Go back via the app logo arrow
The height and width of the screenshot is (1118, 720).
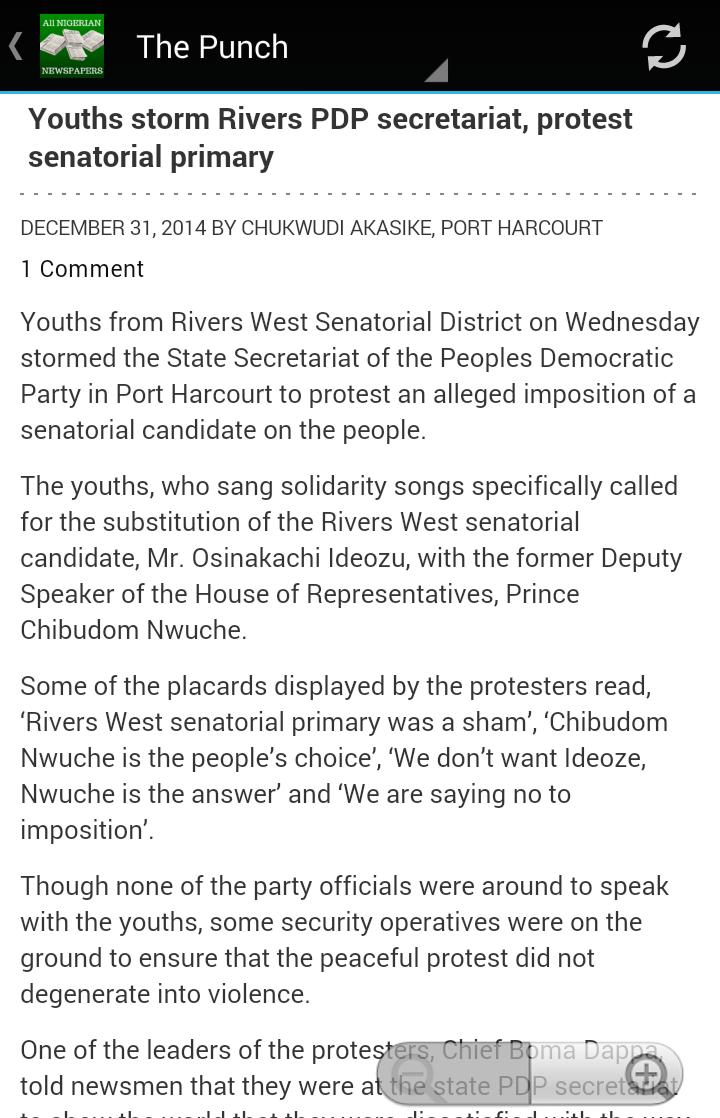point(18,46)
